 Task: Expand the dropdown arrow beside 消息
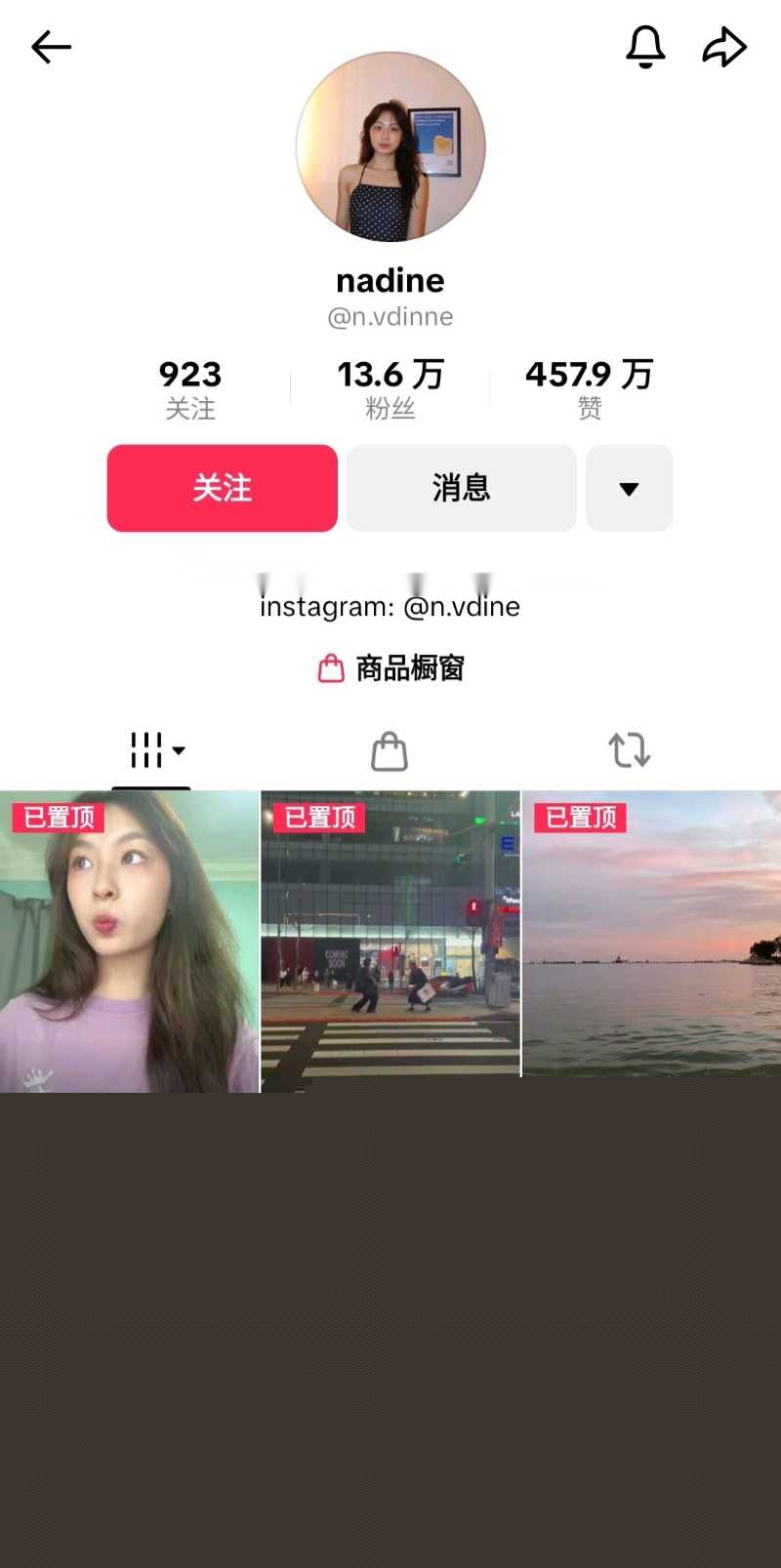click(630, 488)
